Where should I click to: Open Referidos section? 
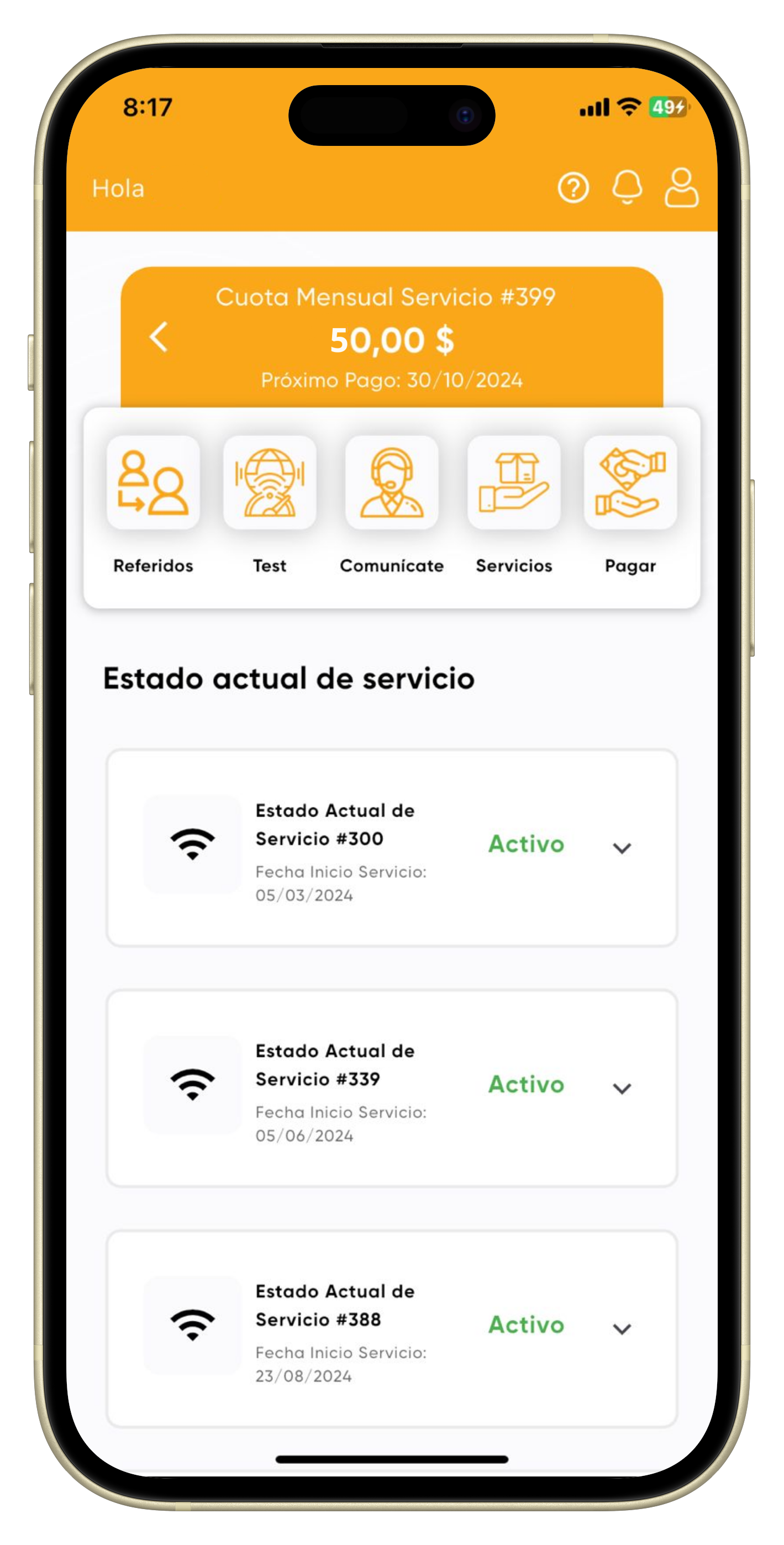click(x=154, y=484)
